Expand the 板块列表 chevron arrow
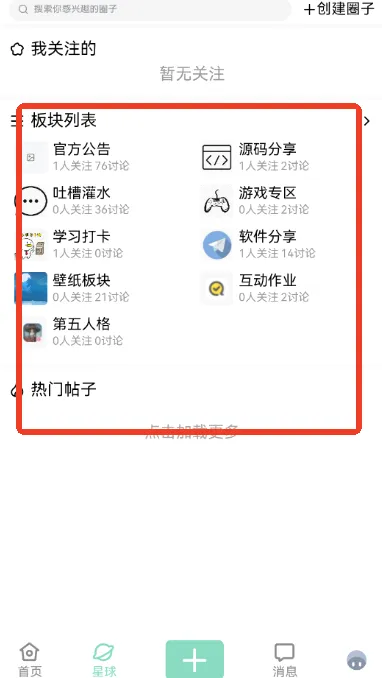This screenshot has height=678, width=382. coord(367,121)
